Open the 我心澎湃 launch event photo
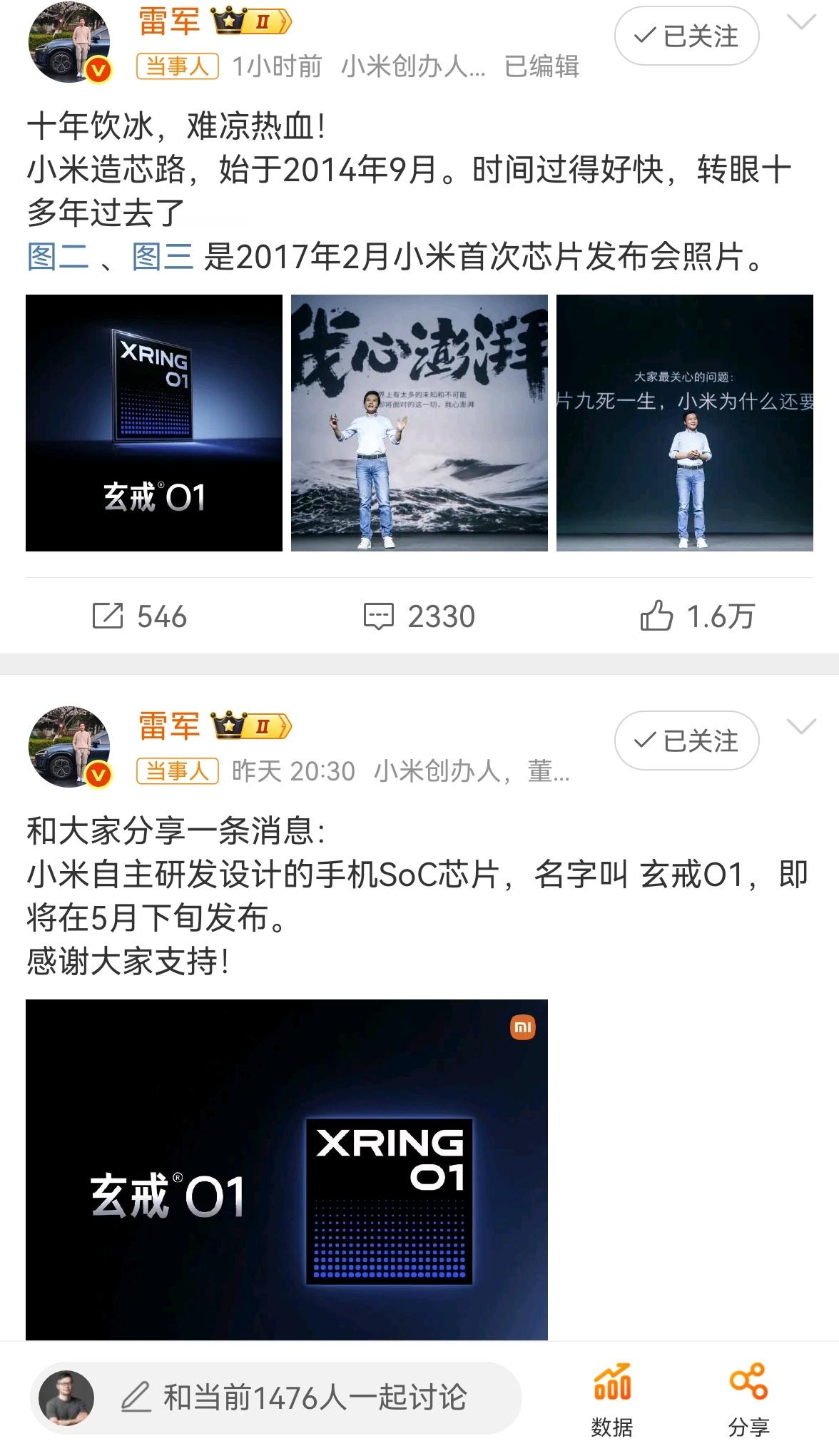The height and width of the screenshot is (1456, 839). click(x=419, y=423)
